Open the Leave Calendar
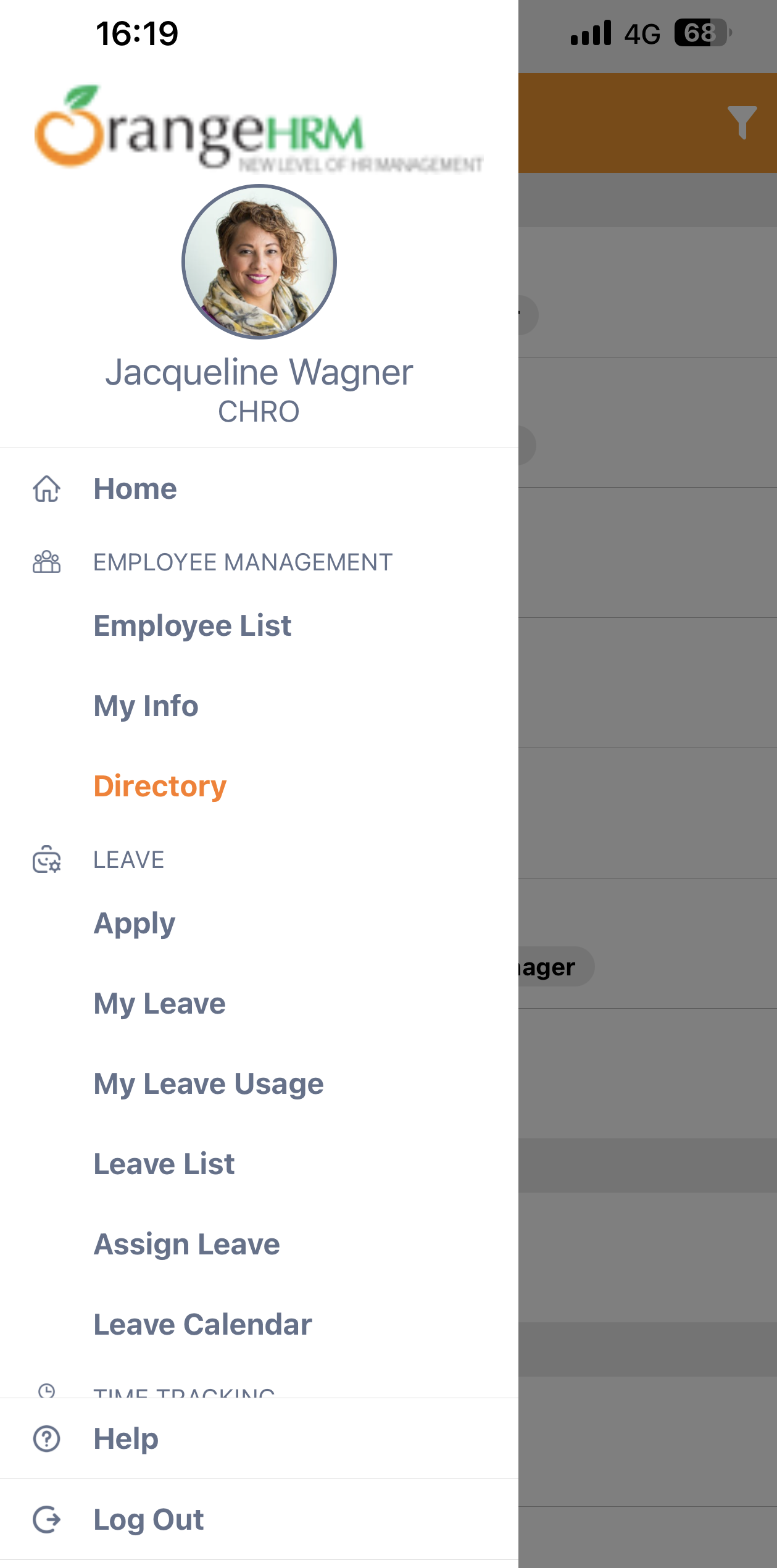Screen dimensions: 777x1568 202,1324
